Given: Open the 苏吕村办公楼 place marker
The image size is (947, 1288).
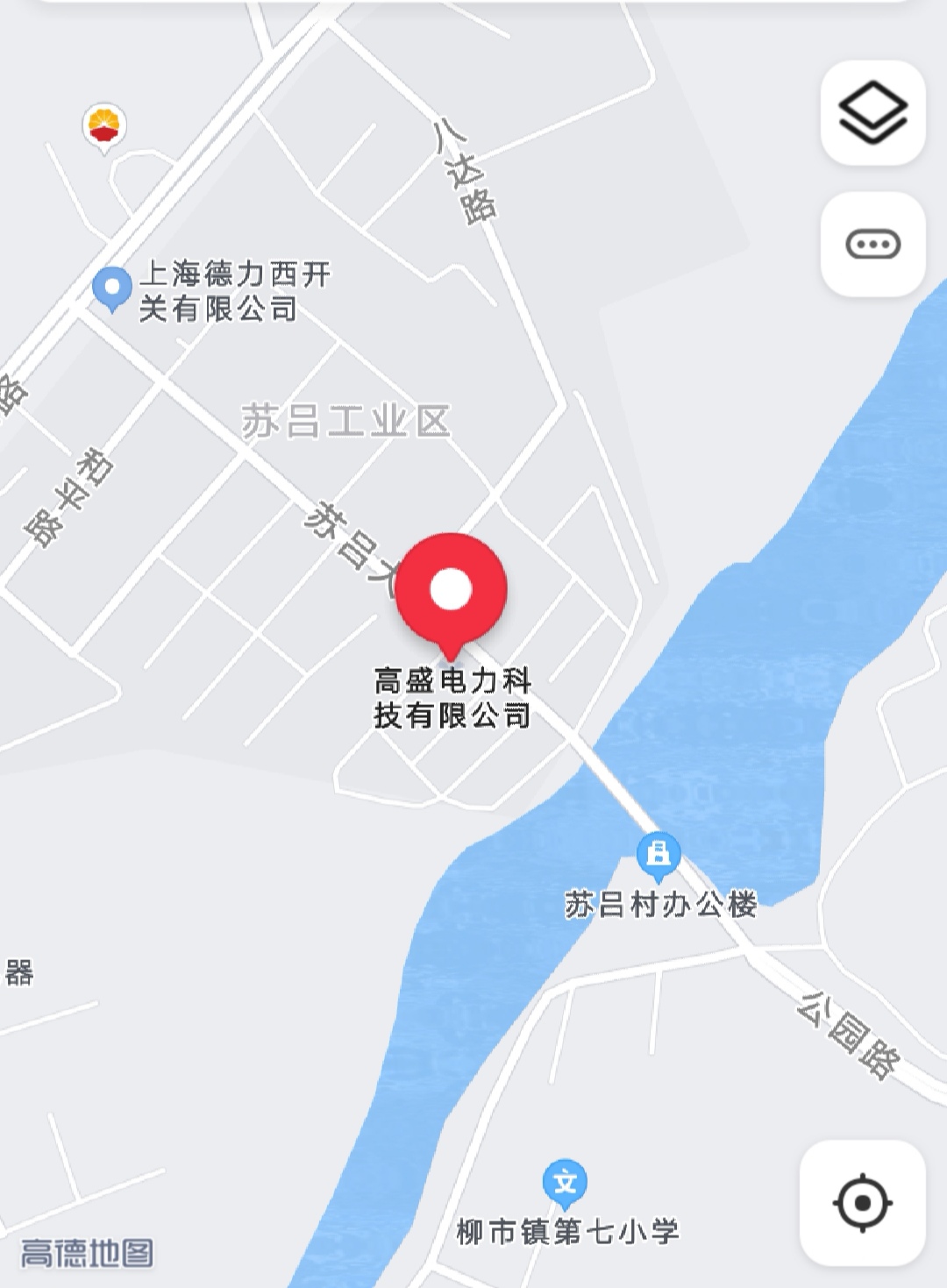Looking at the screenshot, I should click(x=659, y=855).
